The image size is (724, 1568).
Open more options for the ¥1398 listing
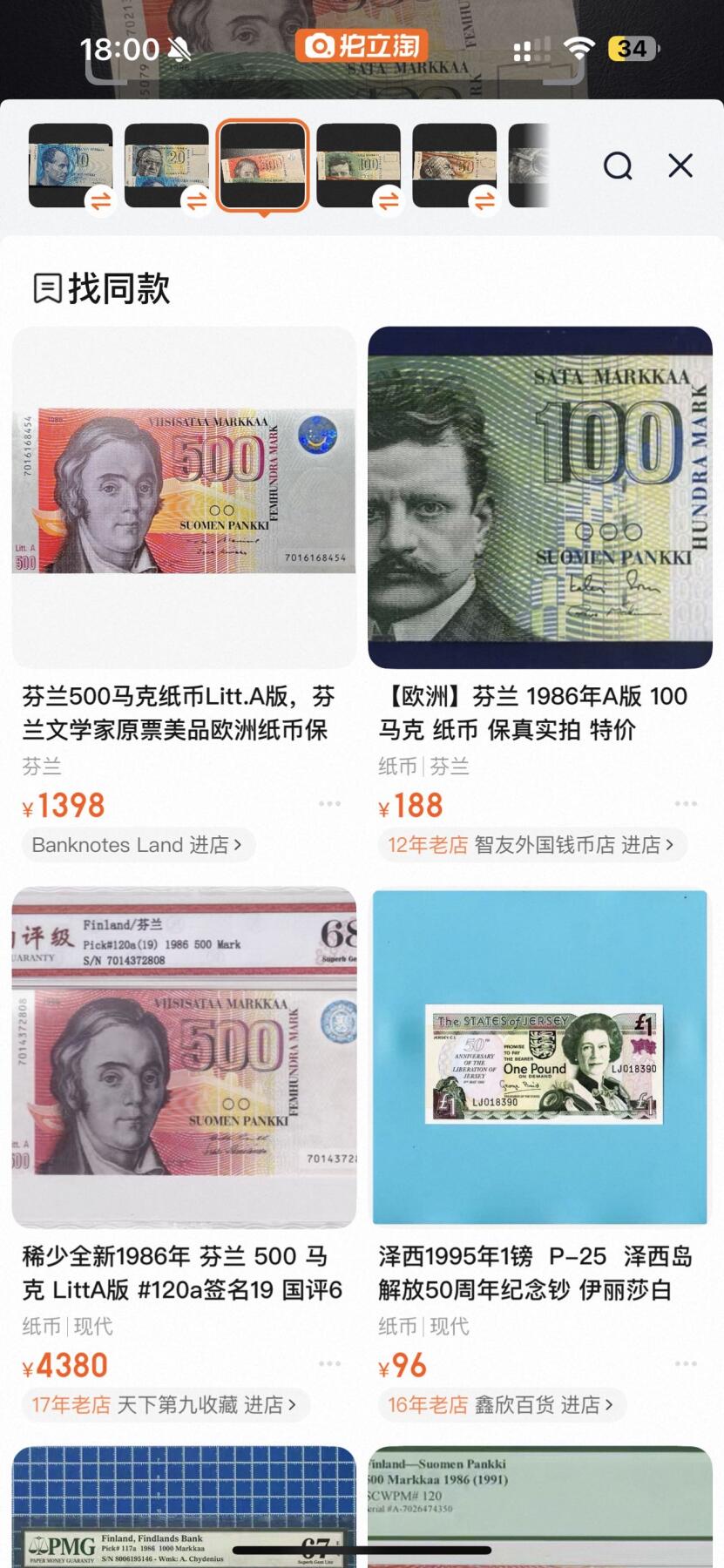click(329, 803)
